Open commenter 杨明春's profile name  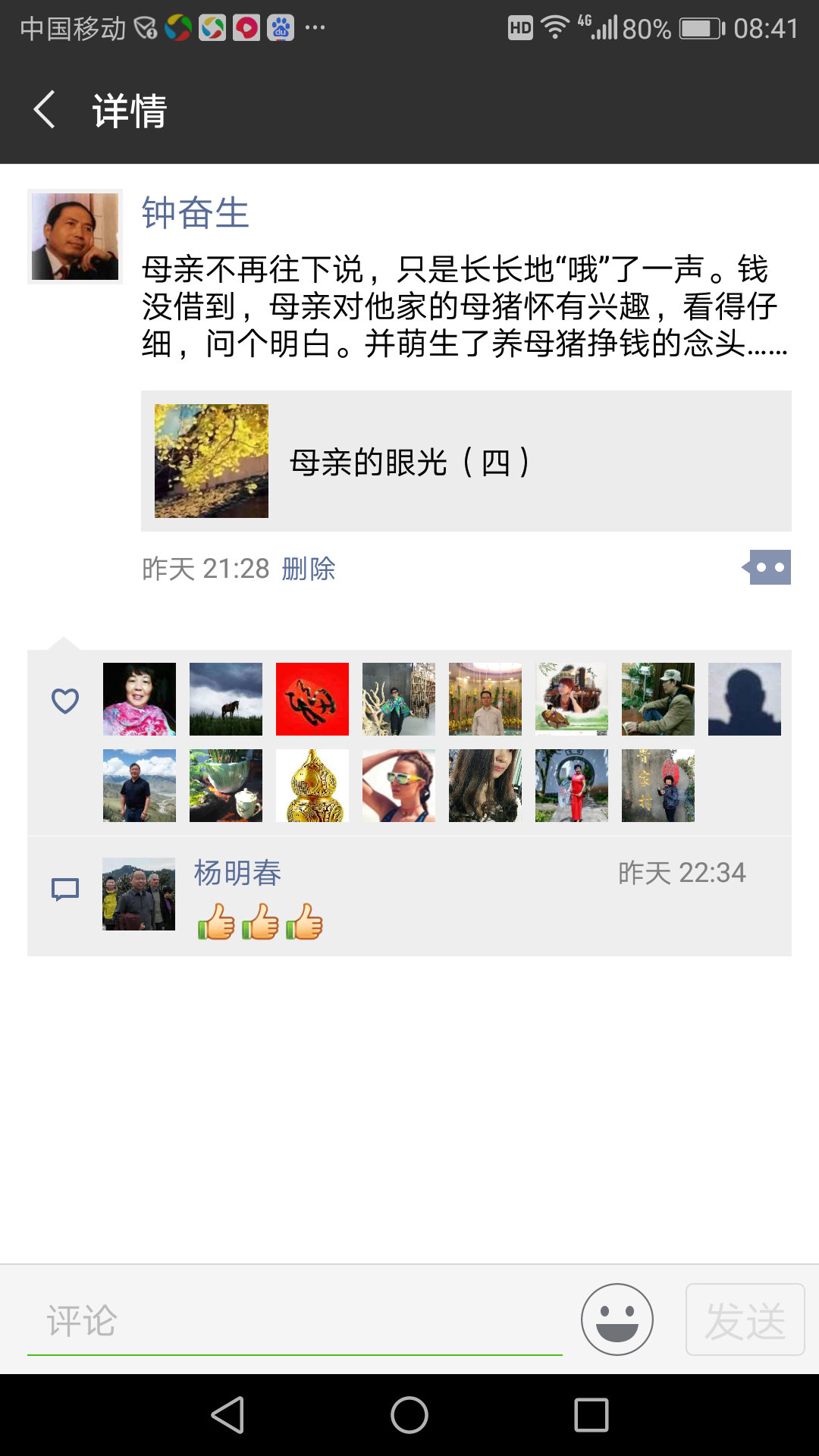(x=237, y=873)
